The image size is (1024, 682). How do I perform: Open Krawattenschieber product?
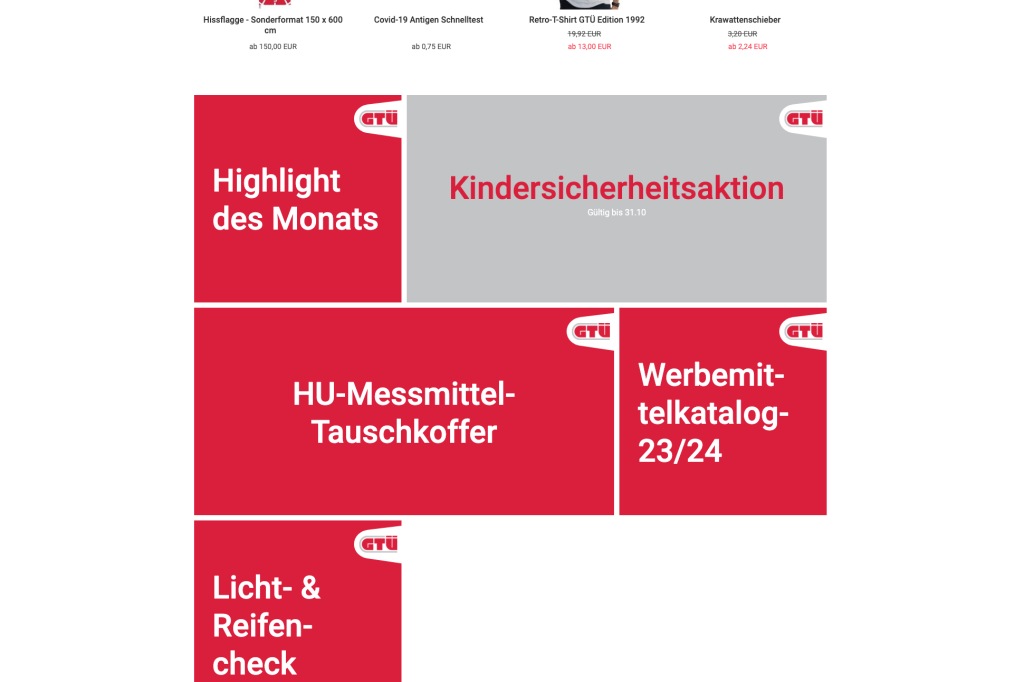[x=745, y=20]
